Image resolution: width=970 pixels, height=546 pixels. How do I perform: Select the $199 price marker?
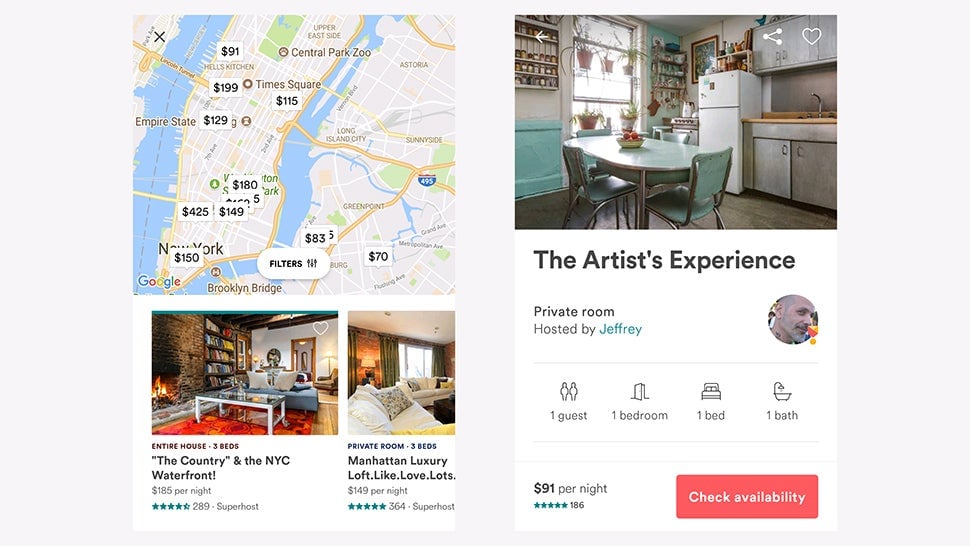pos(226,88)
